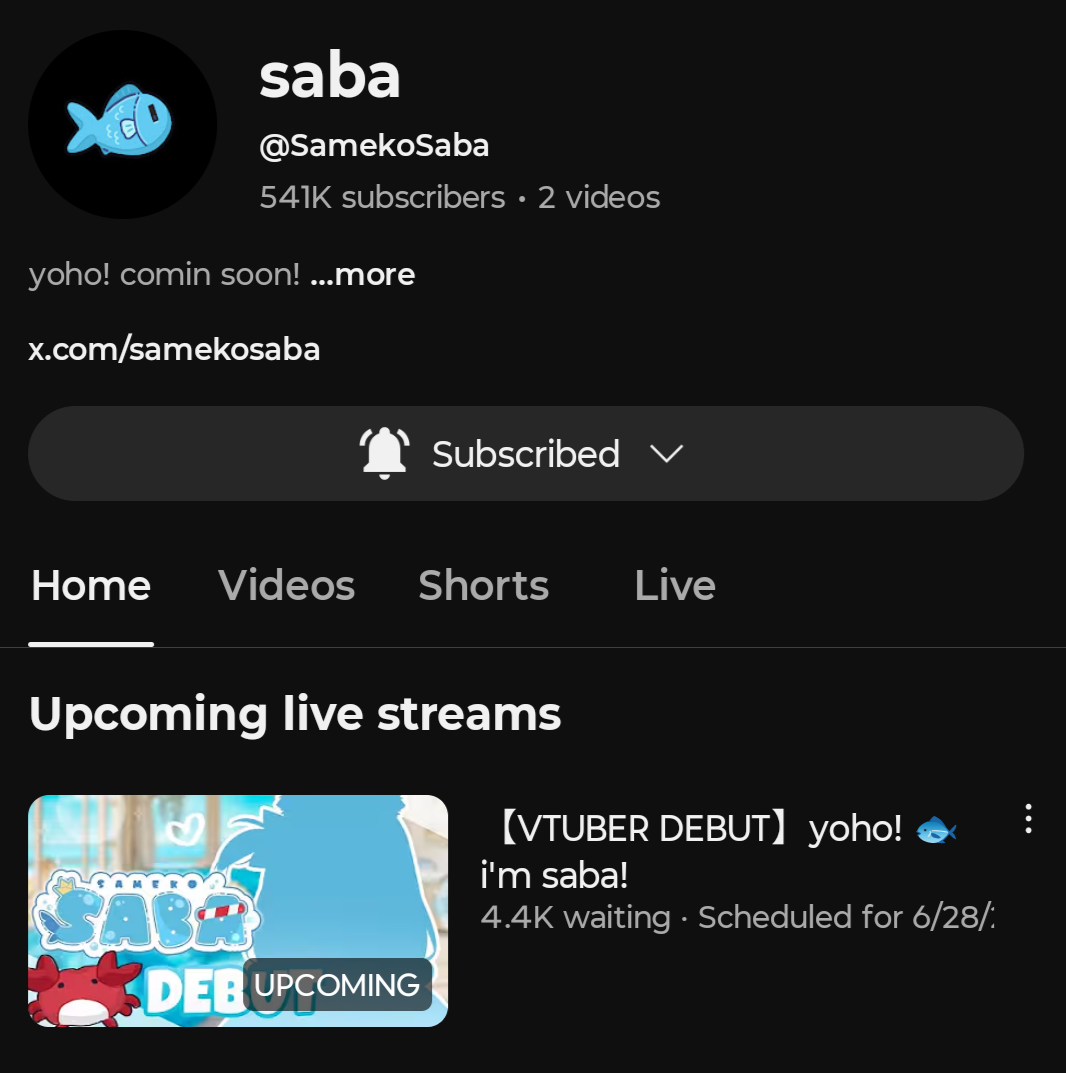The width and height of the screenshot is (1066, 1073).
Task: Expand the channel description with ...more
Action: (363, 274)
